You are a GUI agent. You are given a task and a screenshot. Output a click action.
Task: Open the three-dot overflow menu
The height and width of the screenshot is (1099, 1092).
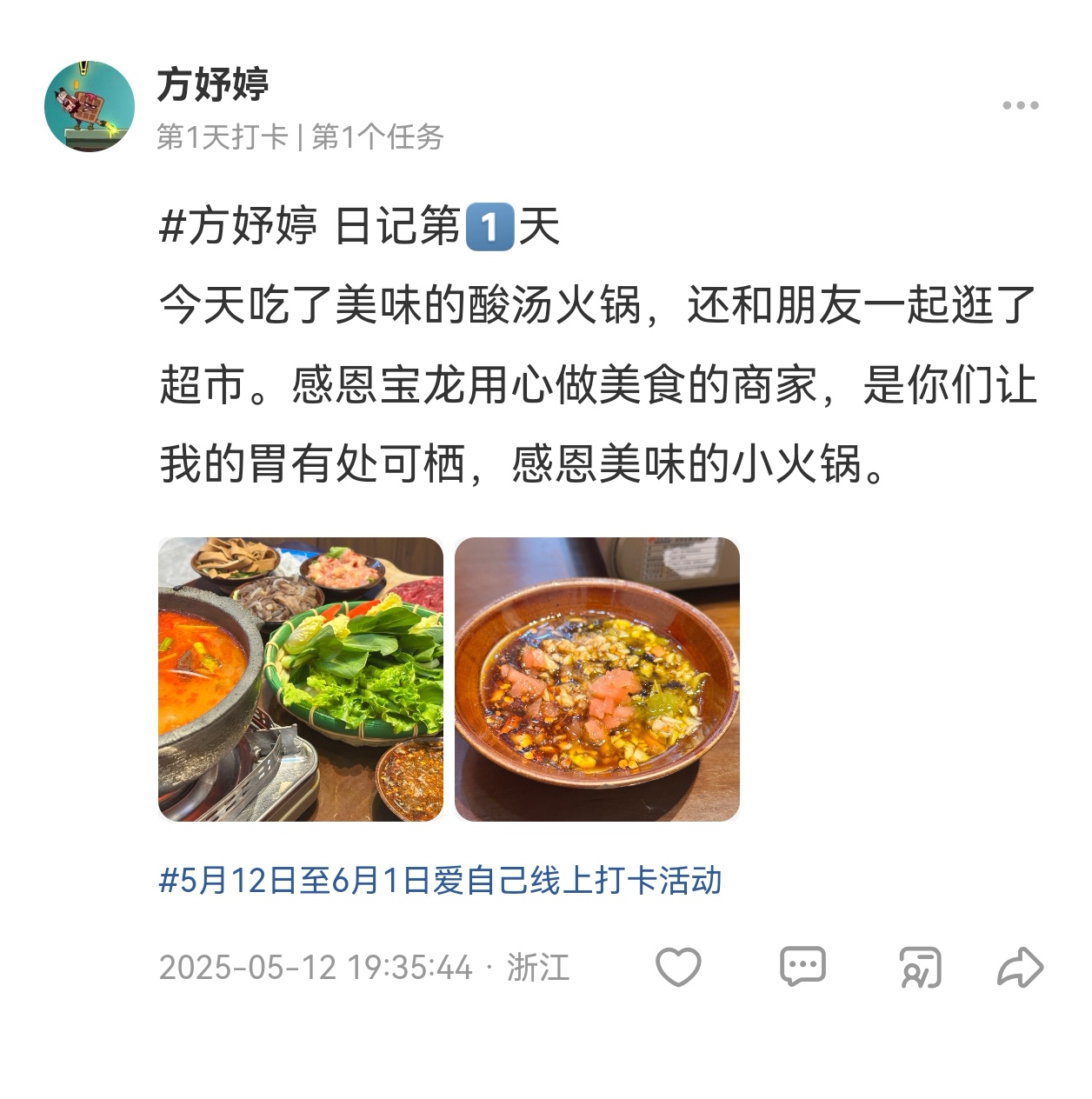(1020, 106)
